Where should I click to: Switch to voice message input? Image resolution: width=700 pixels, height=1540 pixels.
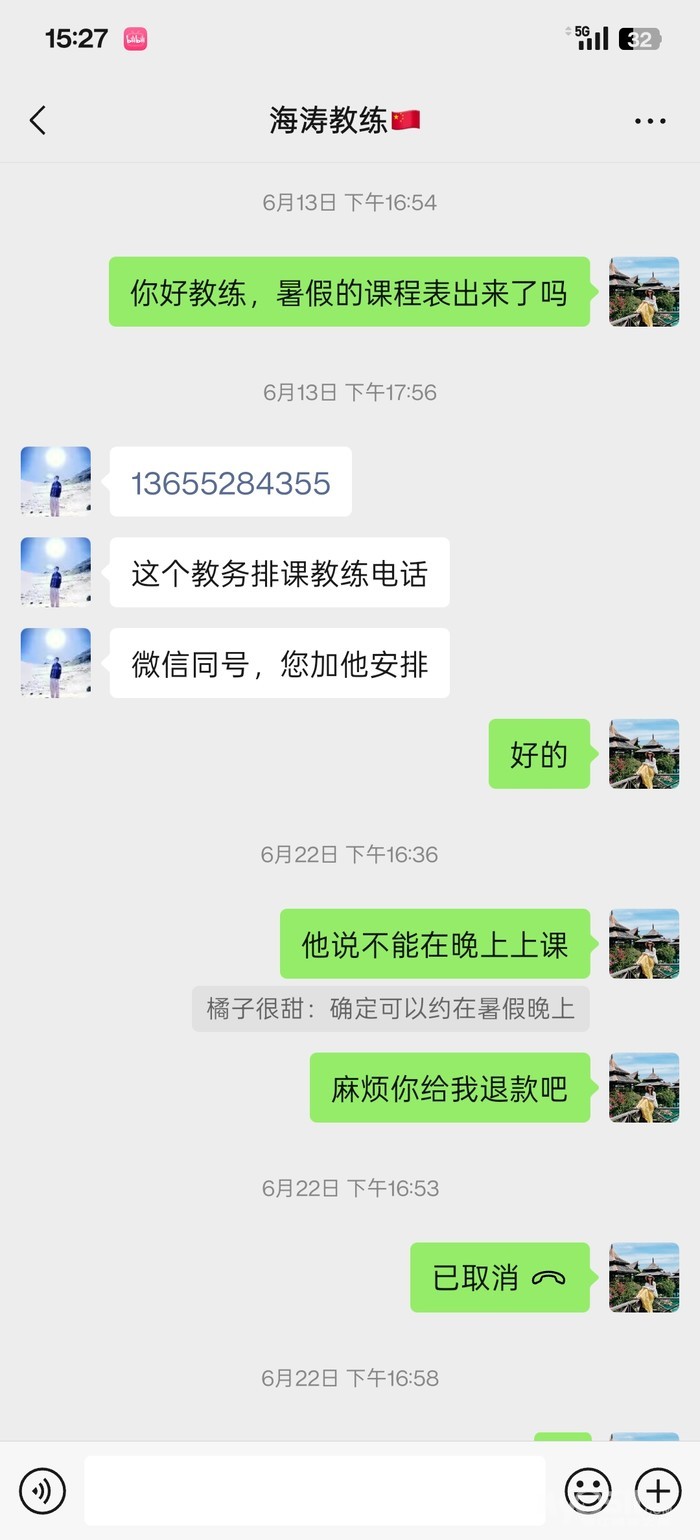pos(42,1491)
